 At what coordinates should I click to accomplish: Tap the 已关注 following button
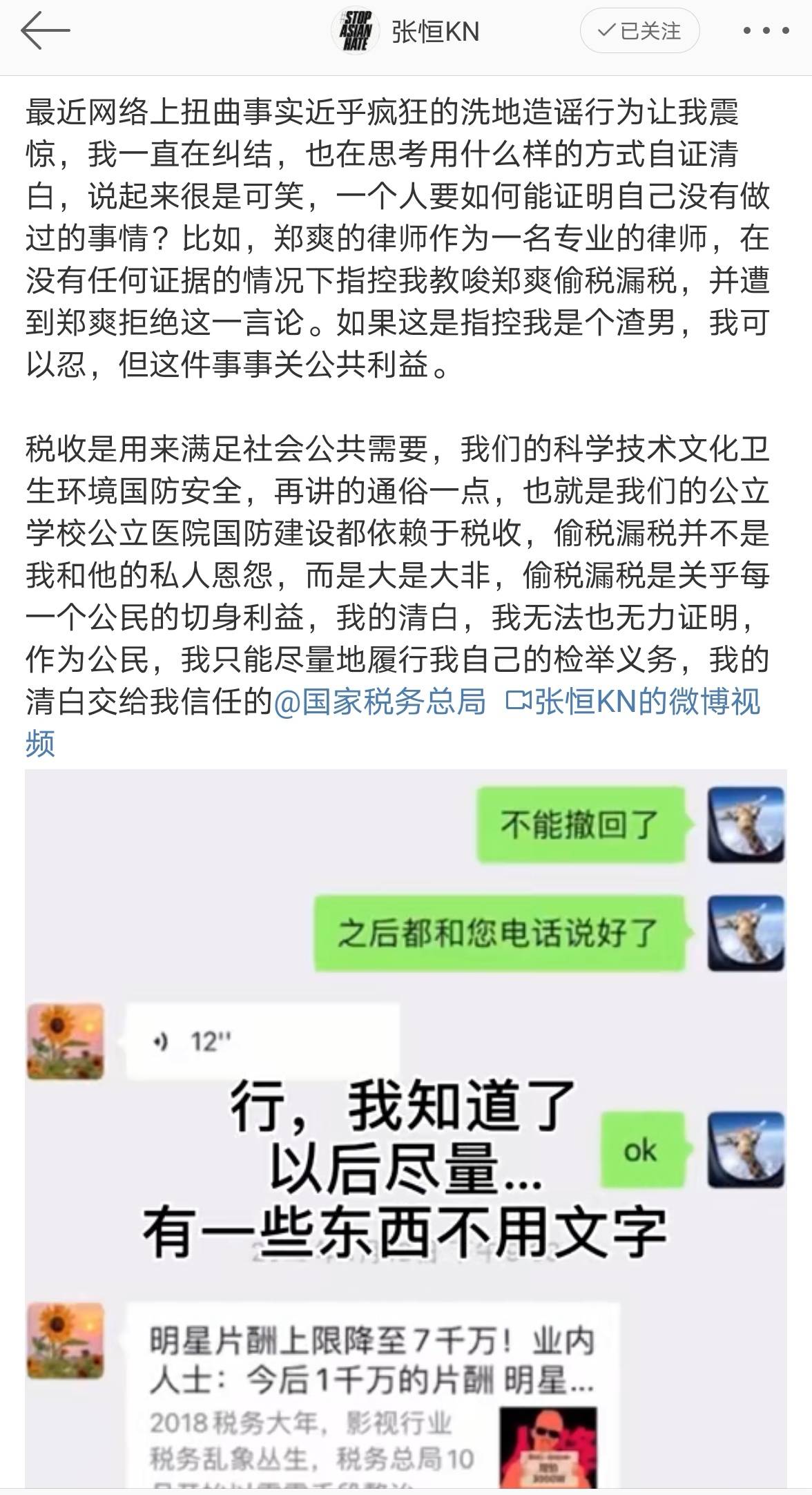639,32
